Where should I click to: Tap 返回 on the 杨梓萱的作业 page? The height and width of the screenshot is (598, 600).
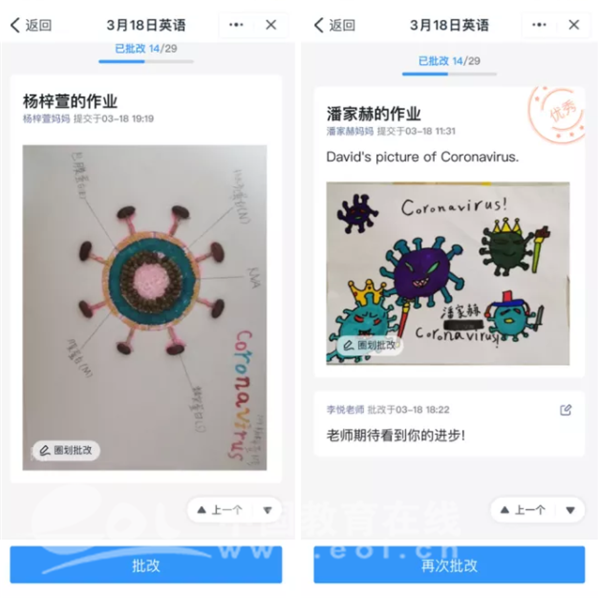pos(31,25)
